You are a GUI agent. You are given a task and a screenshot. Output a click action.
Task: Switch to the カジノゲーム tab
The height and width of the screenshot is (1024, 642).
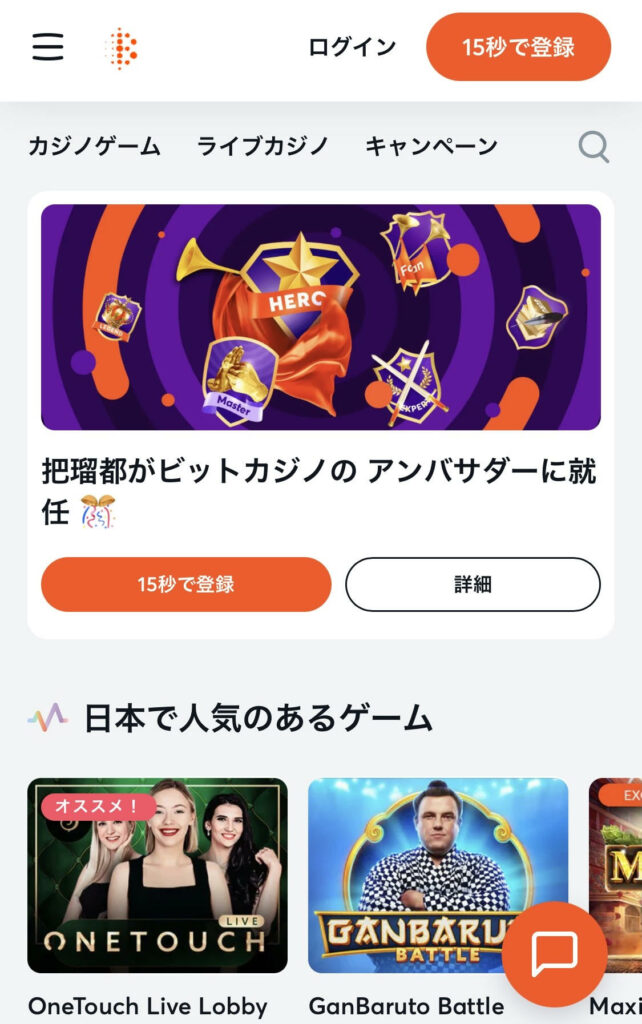tap(94, 146)
